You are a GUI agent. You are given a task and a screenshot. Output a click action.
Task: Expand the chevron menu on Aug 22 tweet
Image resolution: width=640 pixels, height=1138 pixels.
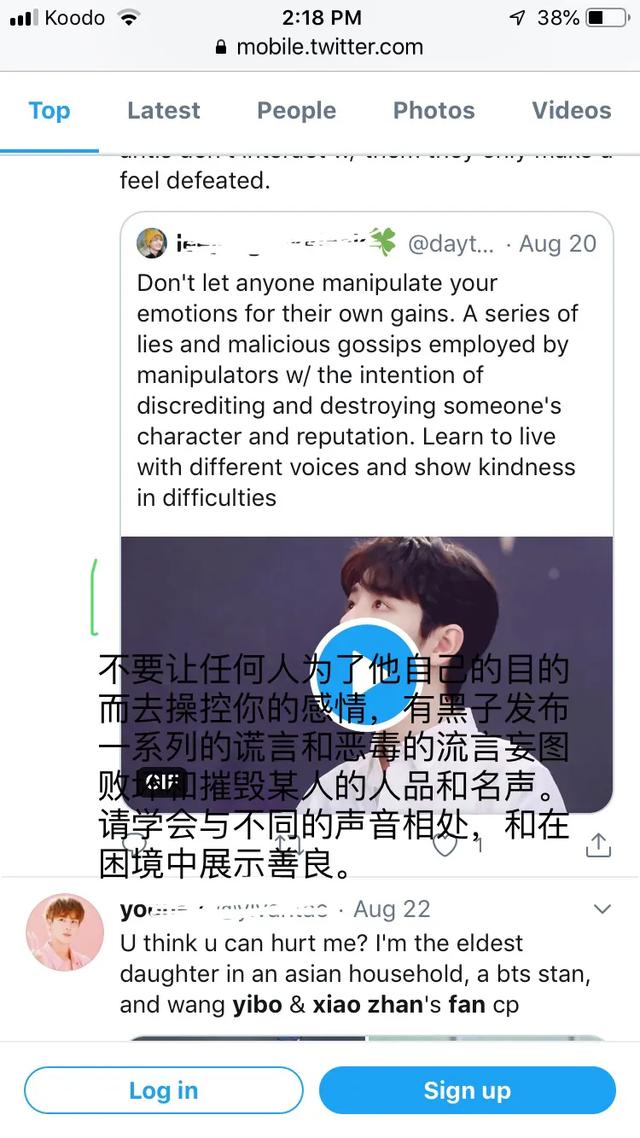(x=602, y=909)
